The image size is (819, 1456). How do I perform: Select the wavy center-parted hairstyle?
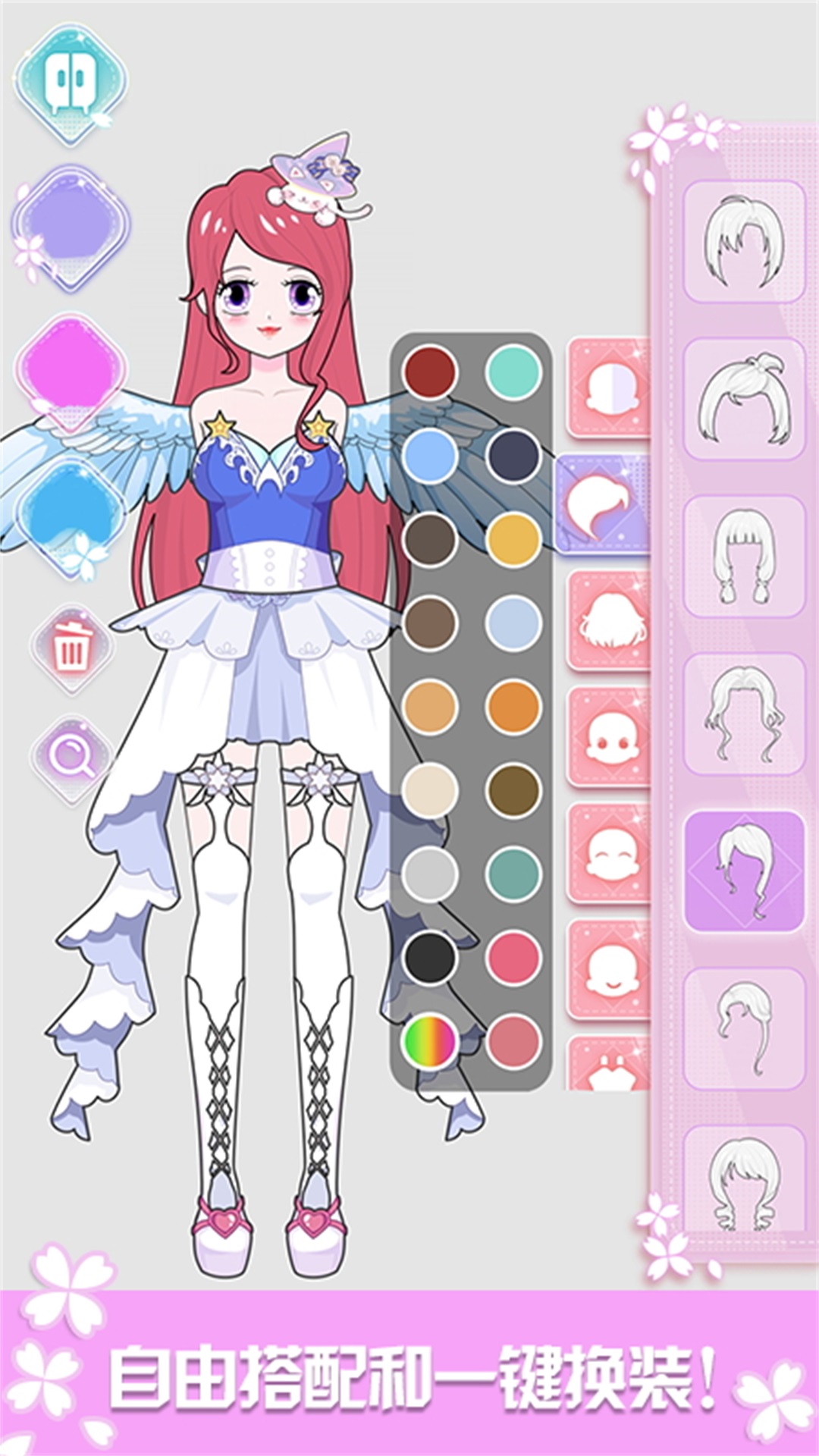click(744, 714)
